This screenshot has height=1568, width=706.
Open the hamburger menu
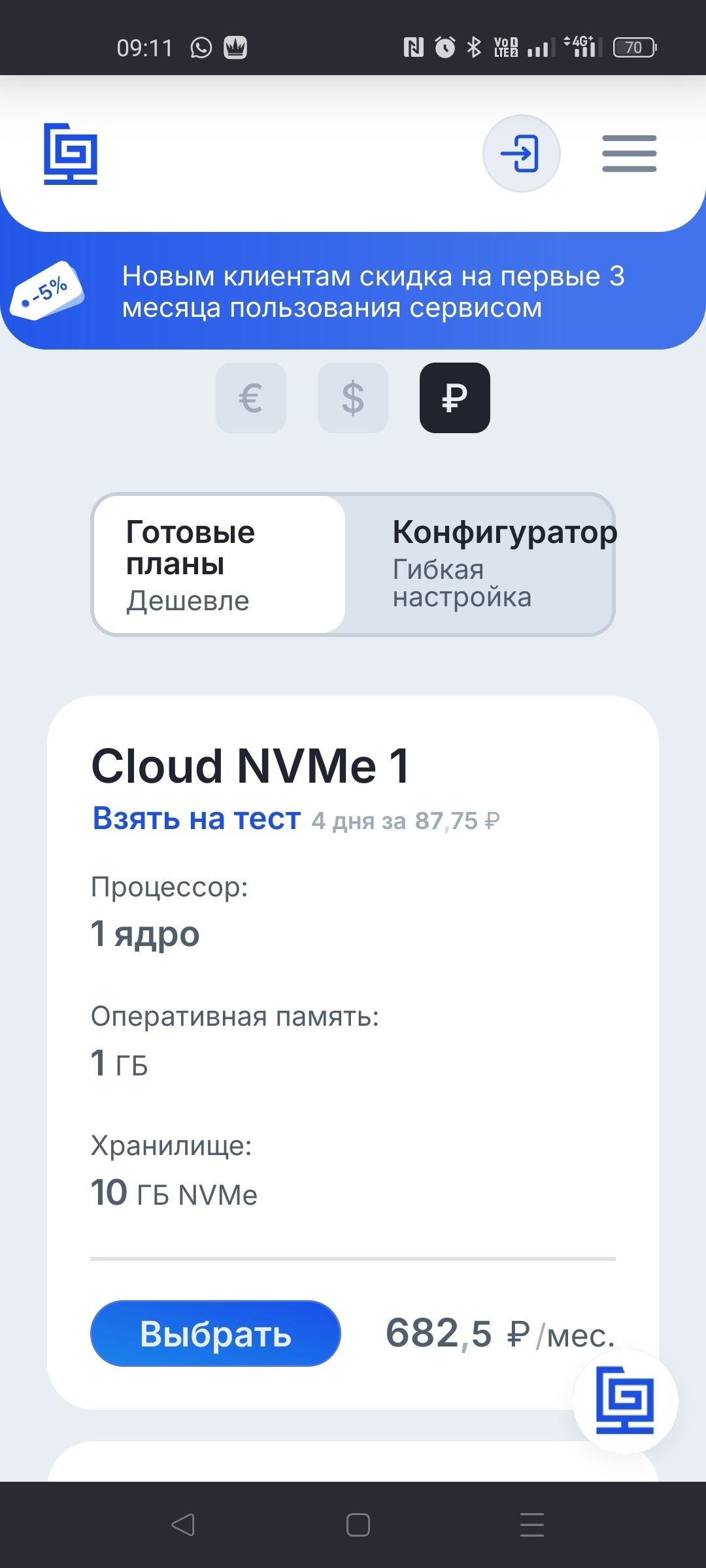click(x=629, y=154)
